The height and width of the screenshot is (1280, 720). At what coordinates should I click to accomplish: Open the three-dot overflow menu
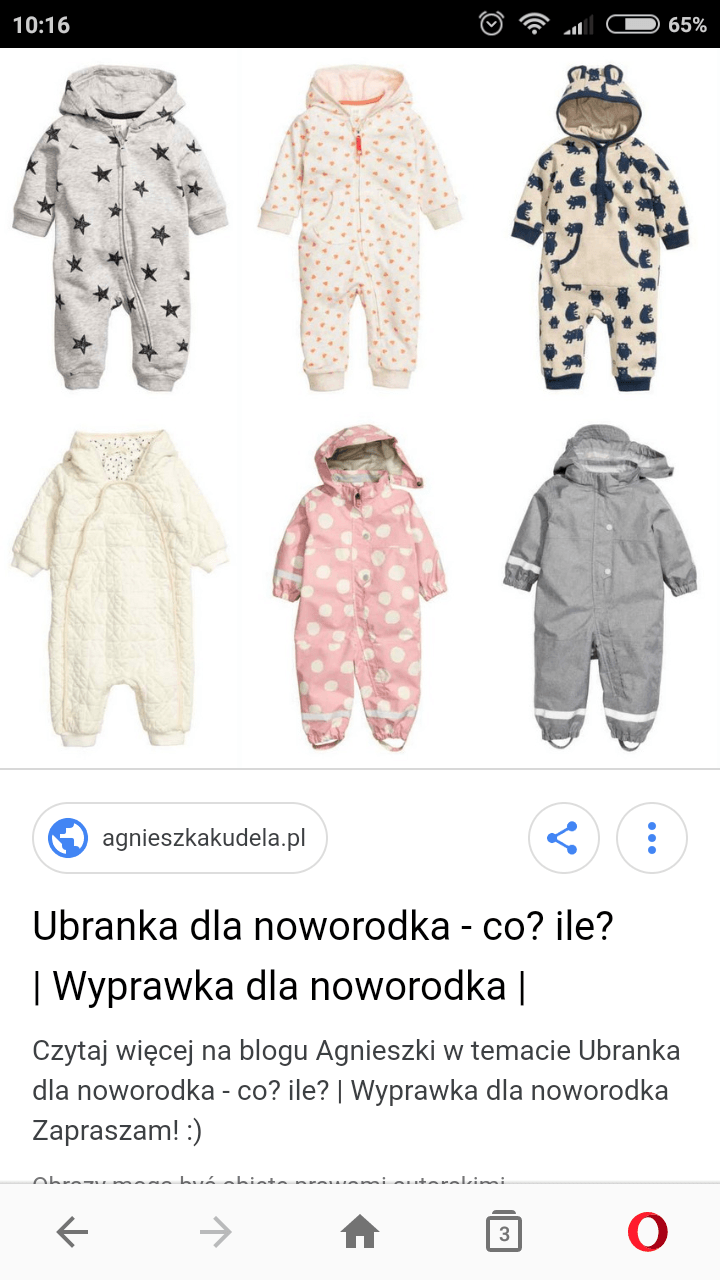coord(652,838)
